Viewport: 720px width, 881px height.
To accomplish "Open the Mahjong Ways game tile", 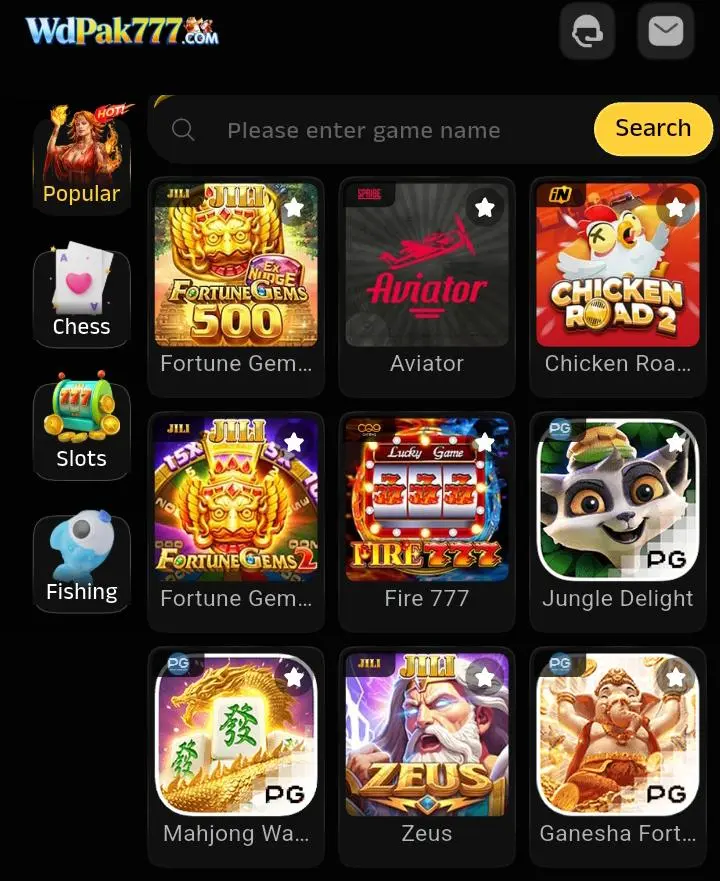I will pos(236,735).
